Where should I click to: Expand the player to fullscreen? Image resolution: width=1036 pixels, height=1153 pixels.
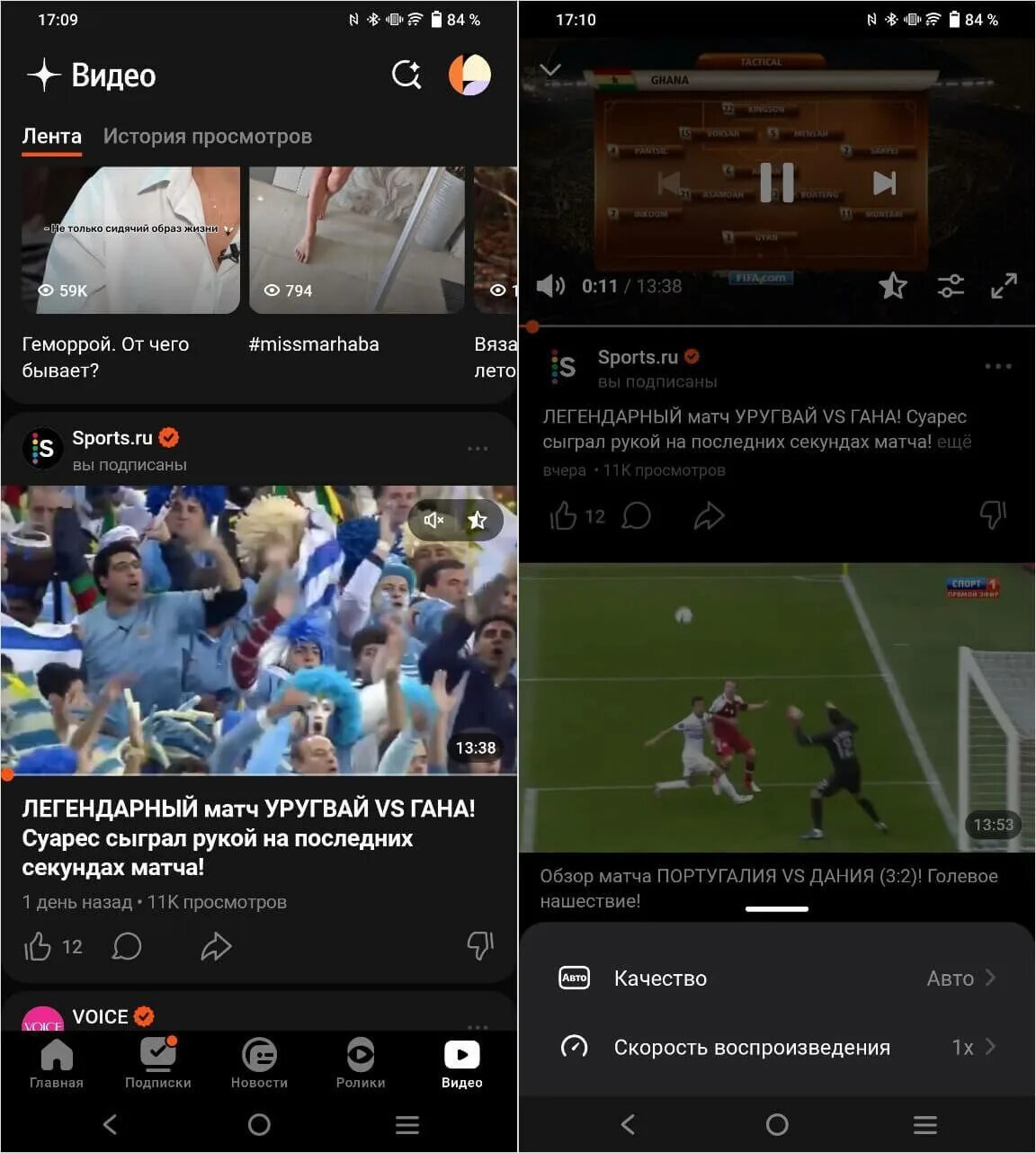click(1004, 286)
